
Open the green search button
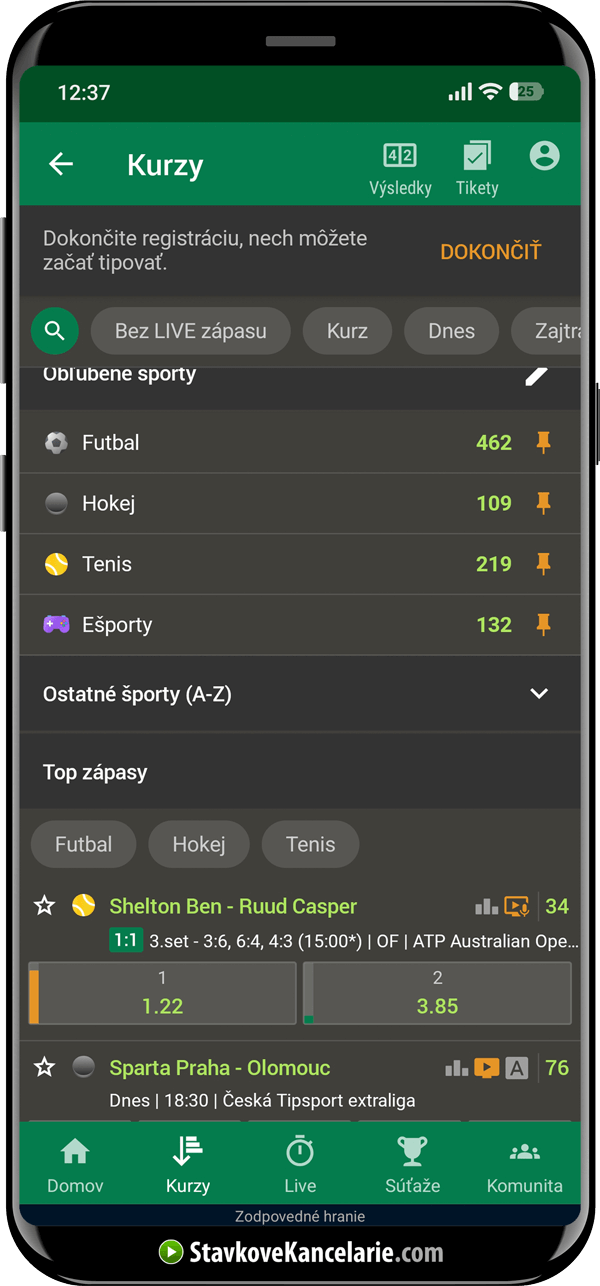(x=55, y=331)
